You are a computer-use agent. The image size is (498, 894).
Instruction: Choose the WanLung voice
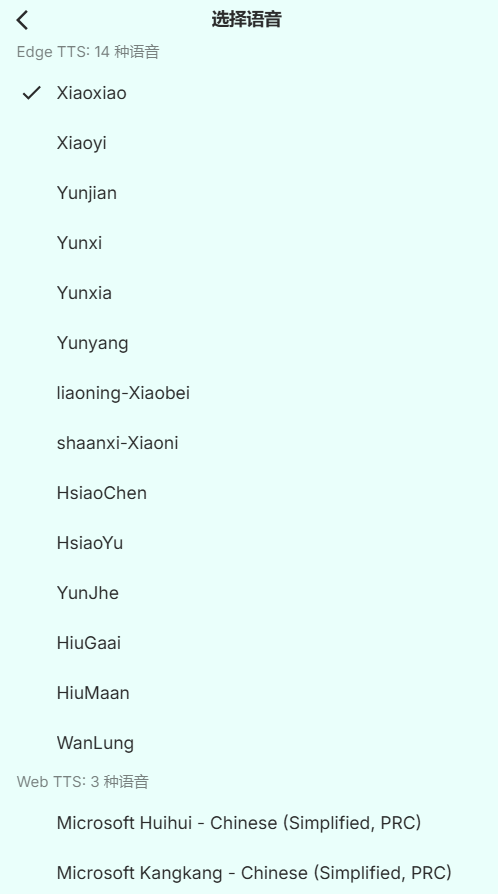coord(249,743)
